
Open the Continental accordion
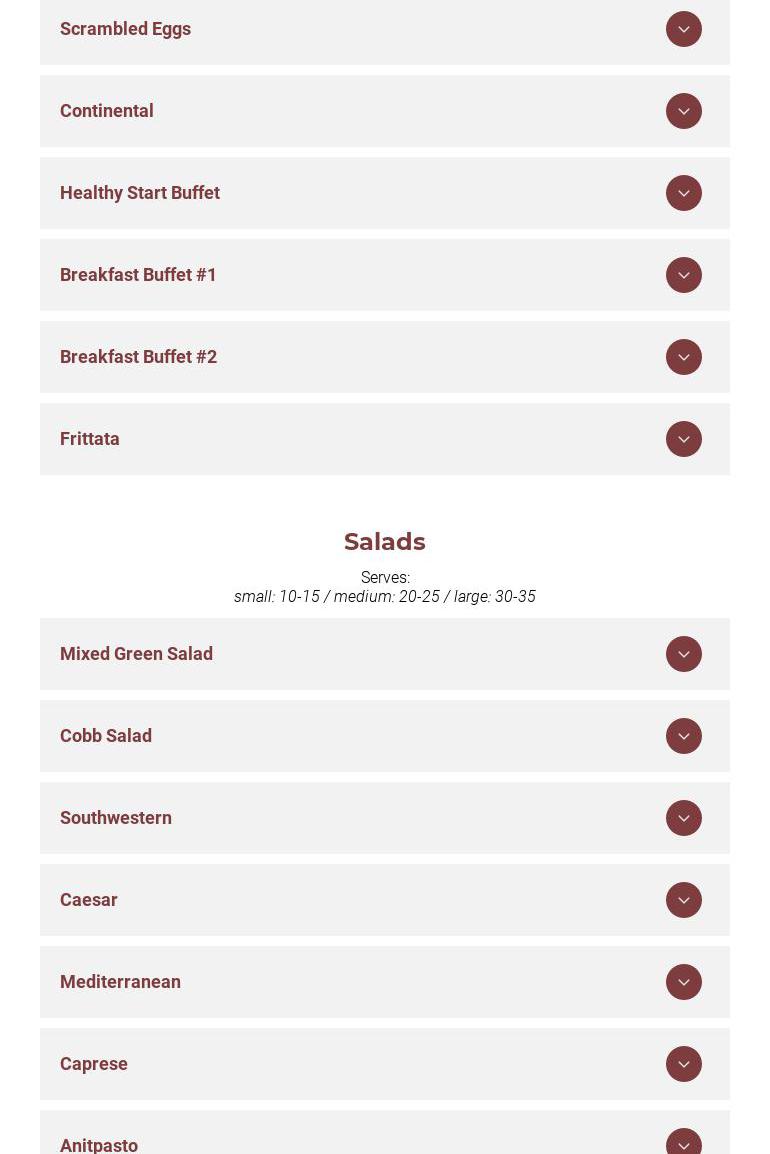(684, 111)
